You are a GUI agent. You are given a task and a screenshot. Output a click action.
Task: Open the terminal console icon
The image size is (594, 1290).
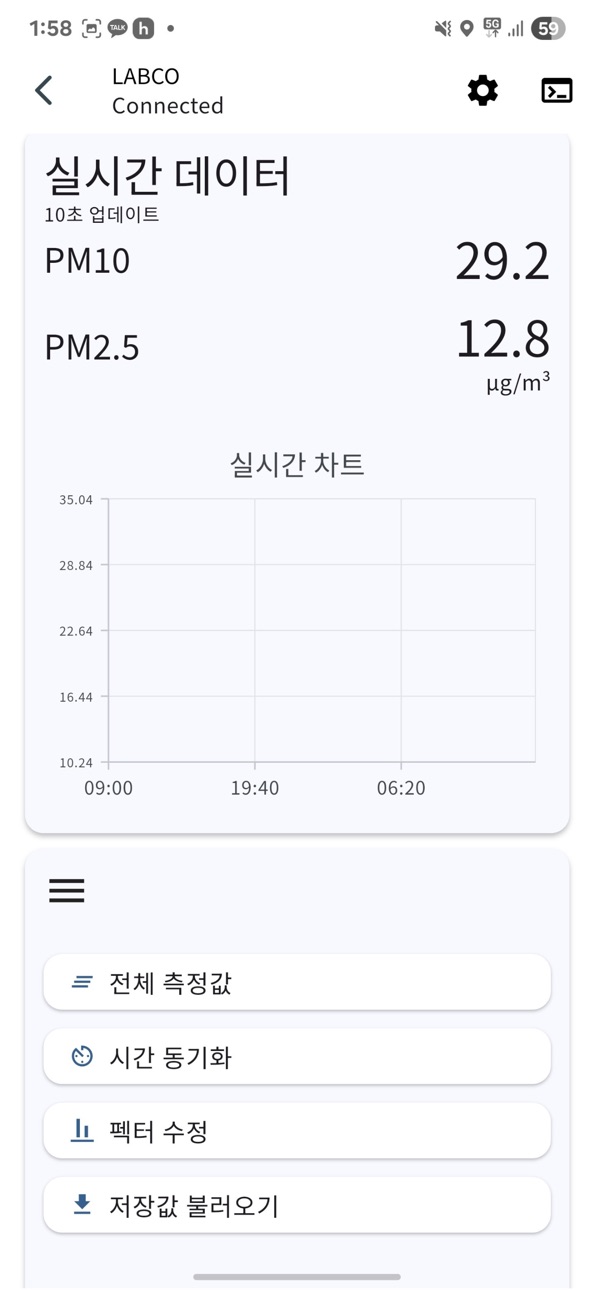[557, 91]
